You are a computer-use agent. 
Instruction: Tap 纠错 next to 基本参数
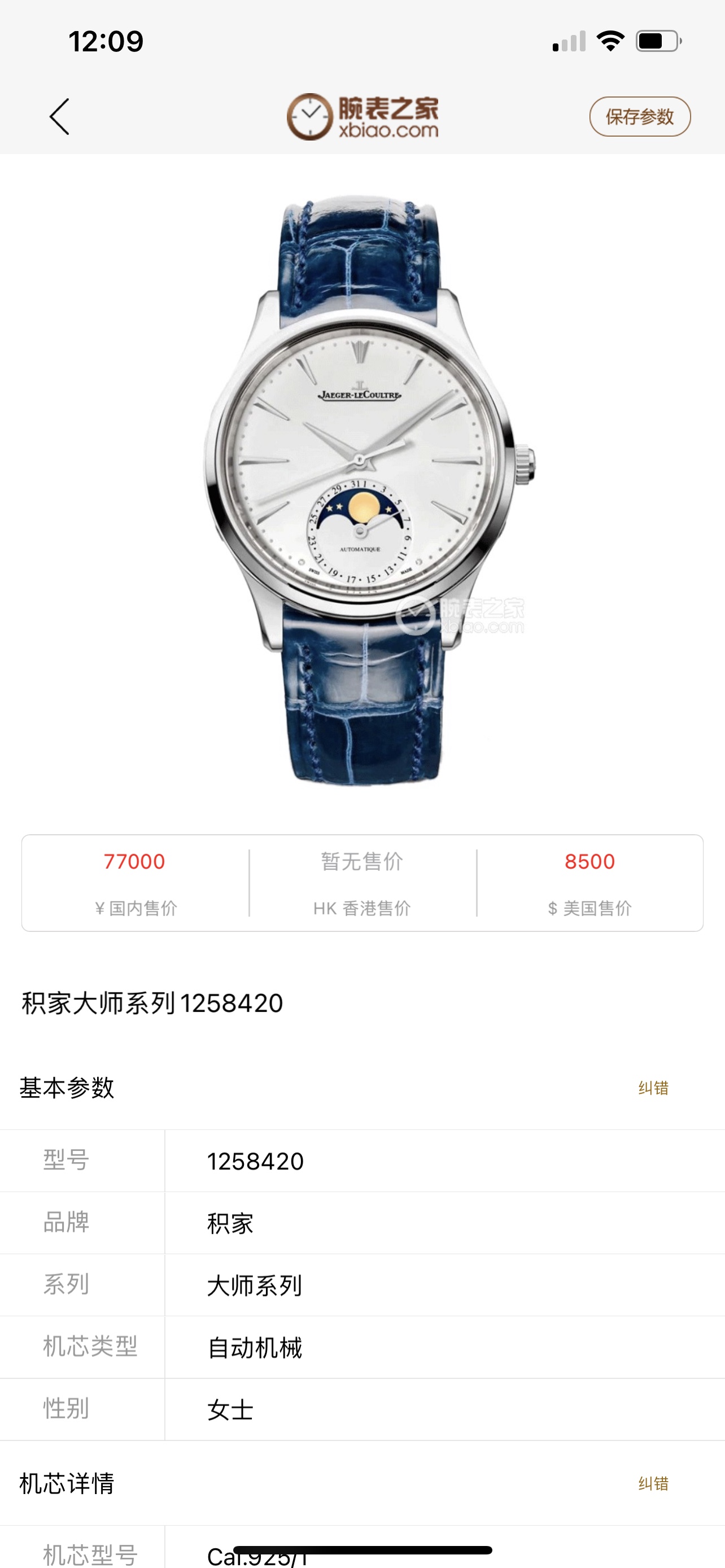pos(653,1088)
